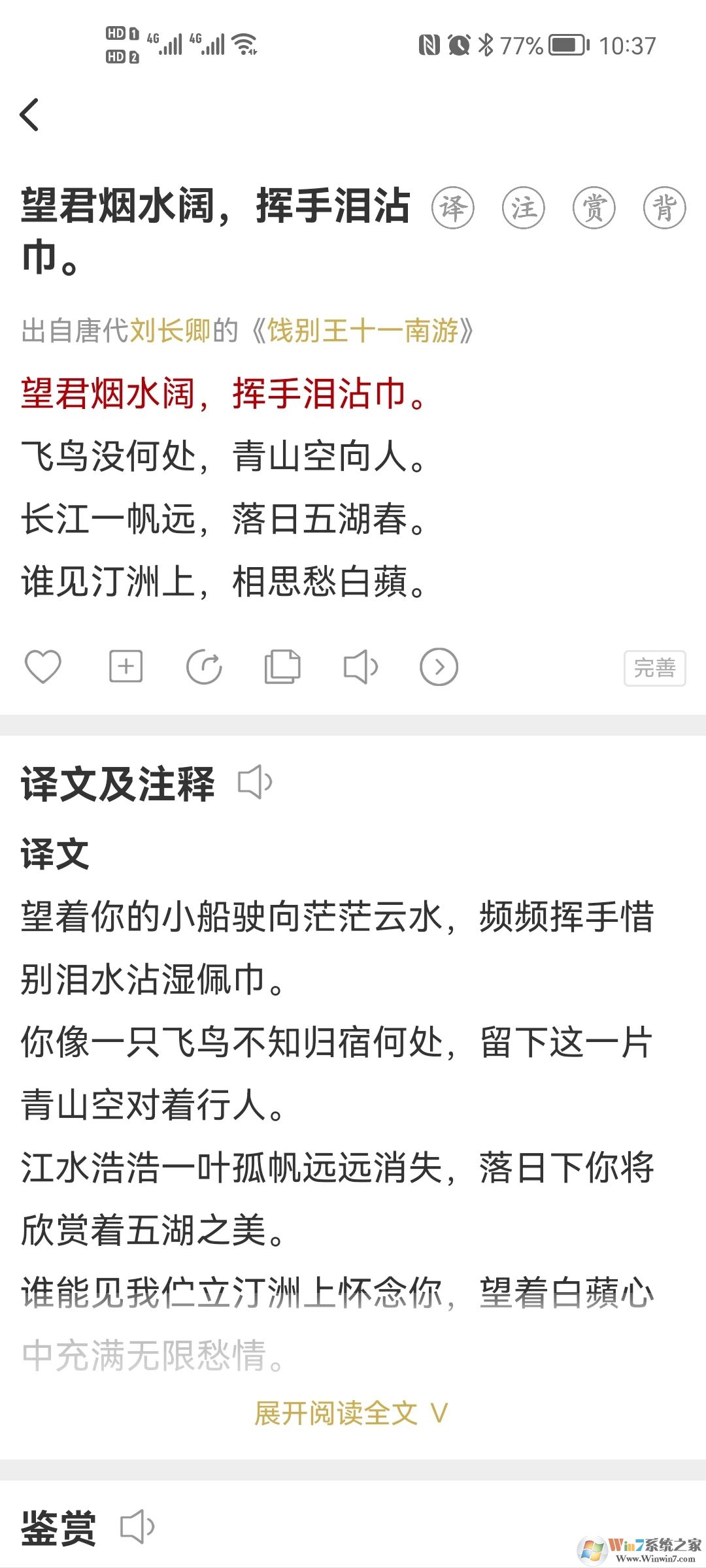The height and width of the screenshot is (1568, 706).
Task: Open poem title 饯别王十一南游
Action: (x=366, y=331)
